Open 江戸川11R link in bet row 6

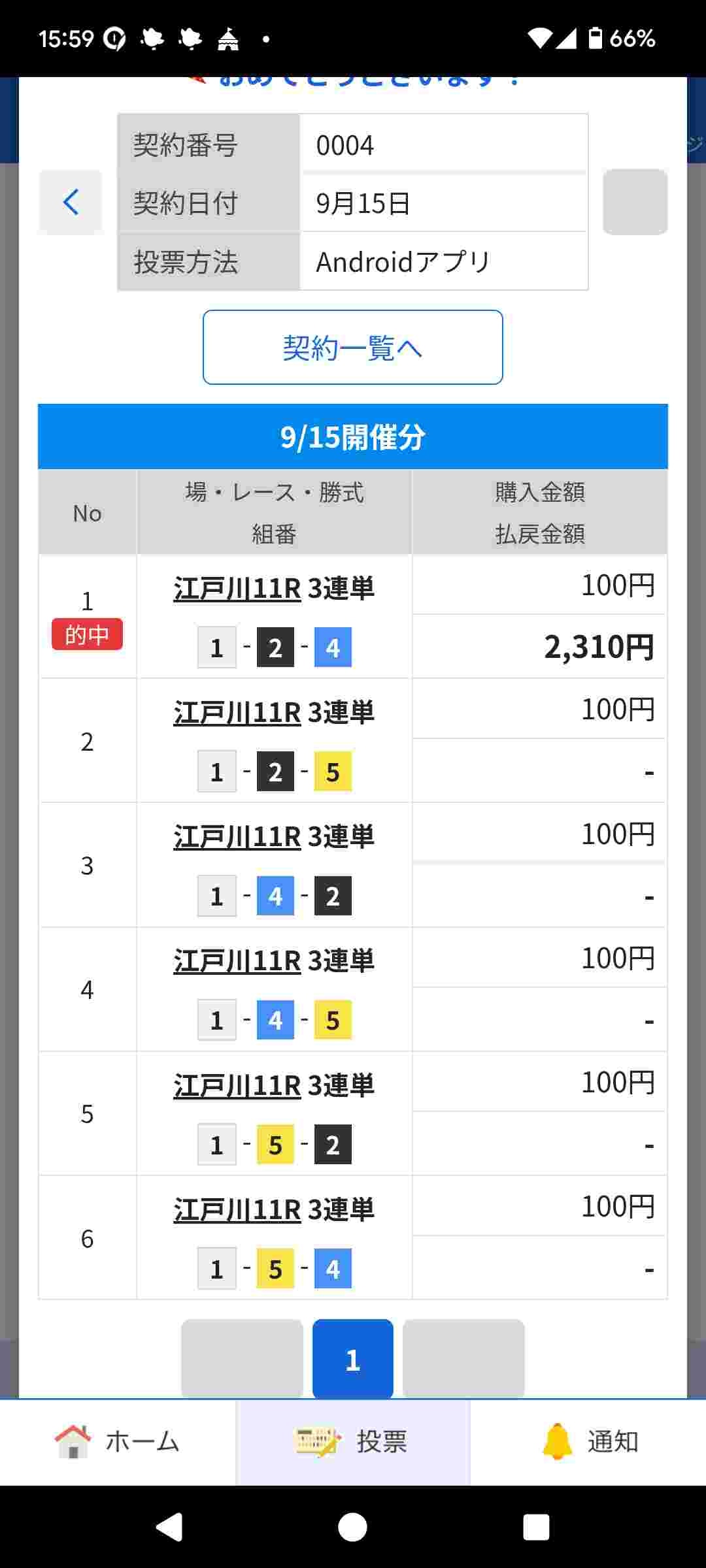click(x=237, y=1210)
